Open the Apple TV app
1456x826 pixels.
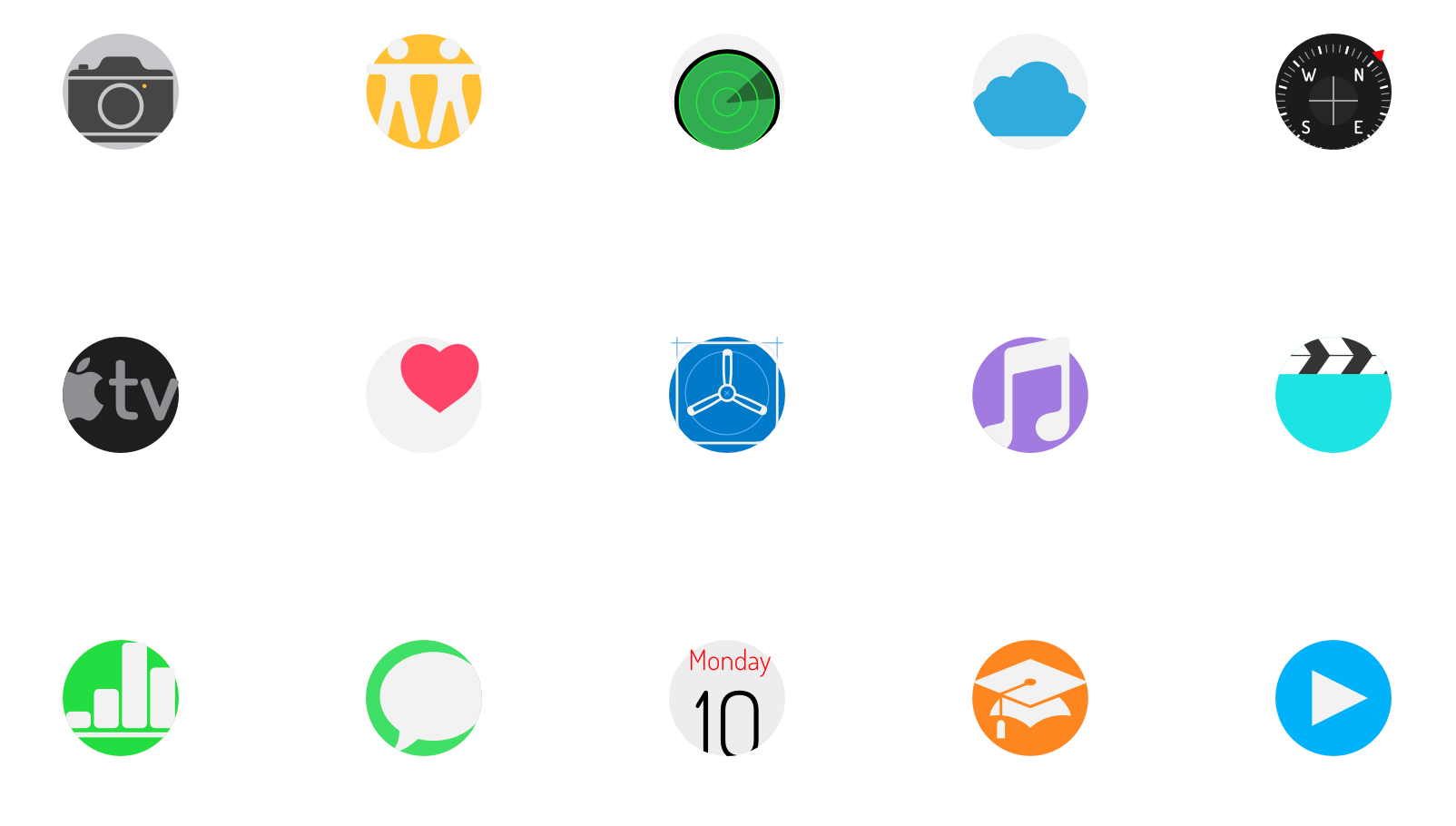pos(121,395)
